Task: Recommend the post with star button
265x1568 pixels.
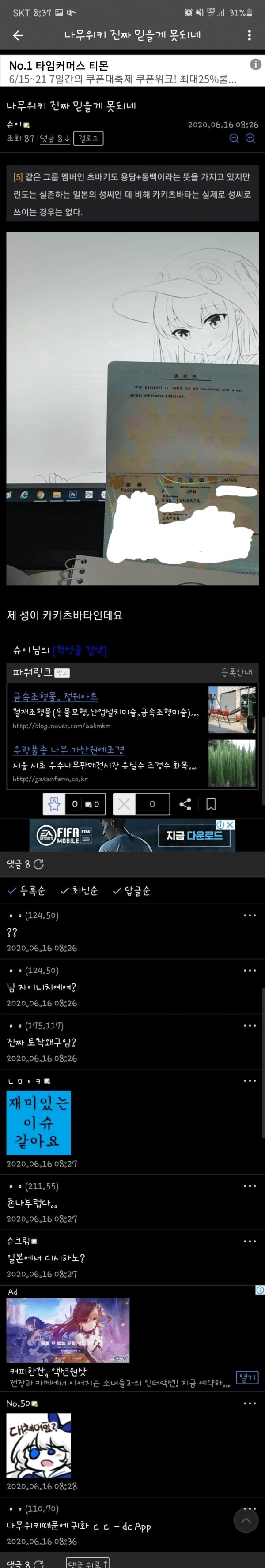Action: (x=53, y=803)
